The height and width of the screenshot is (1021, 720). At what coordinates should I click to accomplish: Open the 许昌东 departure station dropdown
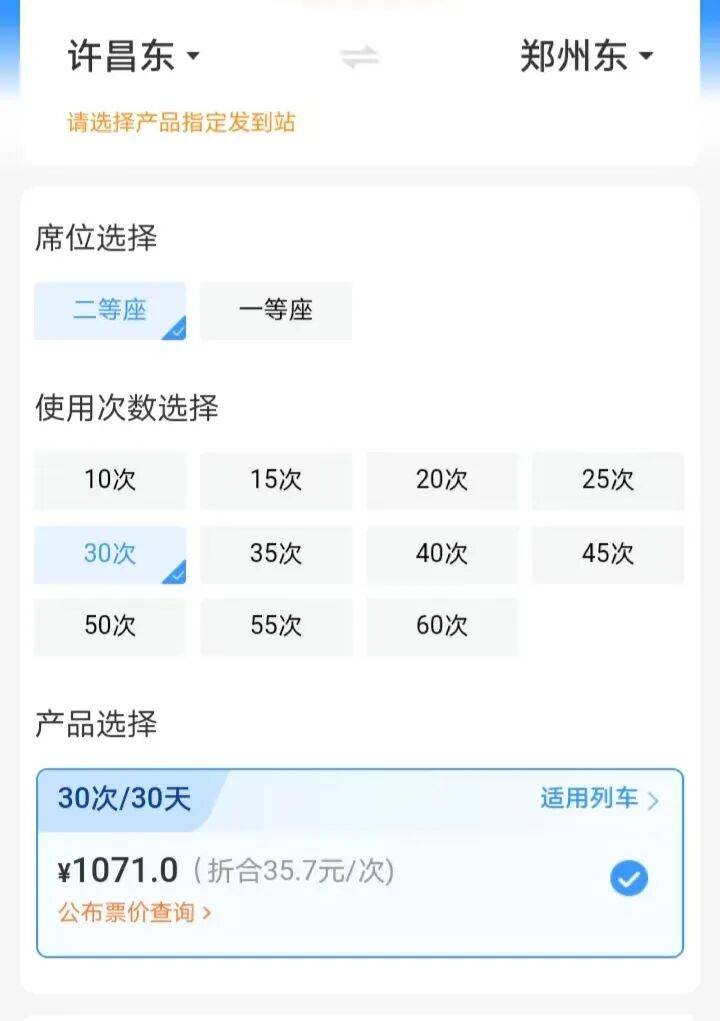tap(133, 56)
